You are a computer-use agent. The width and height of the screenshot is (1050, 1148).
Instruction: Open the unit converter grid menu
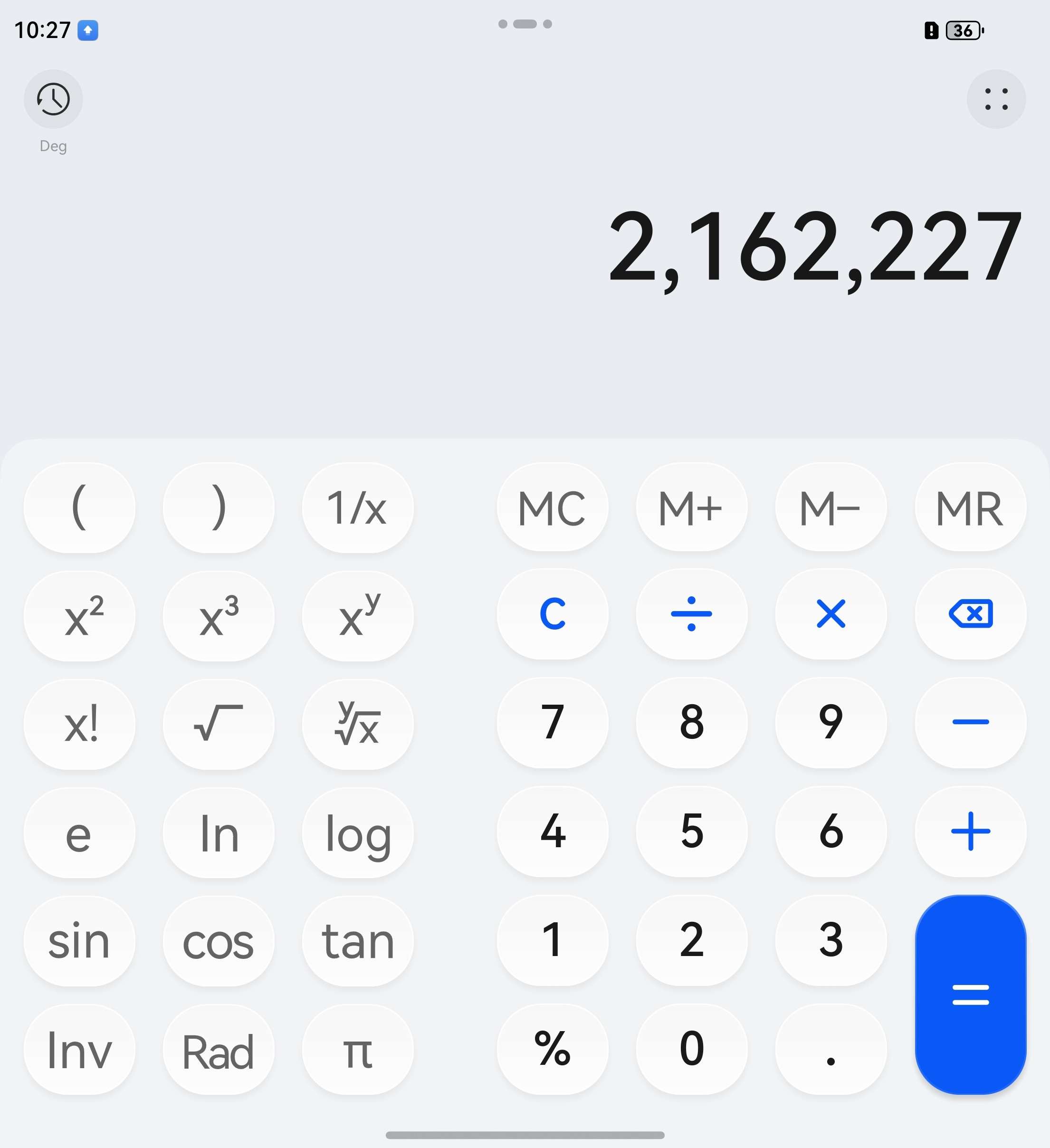point(996,98)
